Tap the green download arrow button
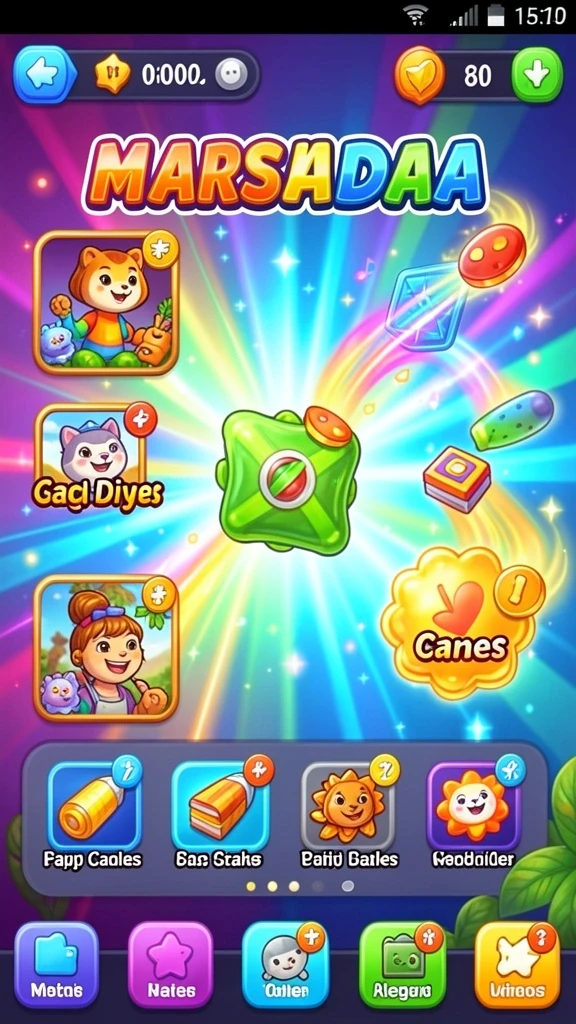 click(537, 75)
